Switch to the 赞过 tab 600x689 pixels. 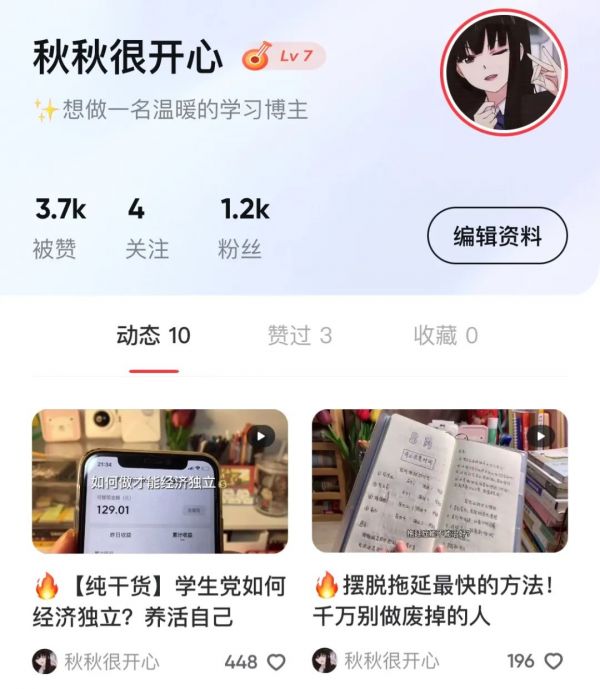coord(299,336)
